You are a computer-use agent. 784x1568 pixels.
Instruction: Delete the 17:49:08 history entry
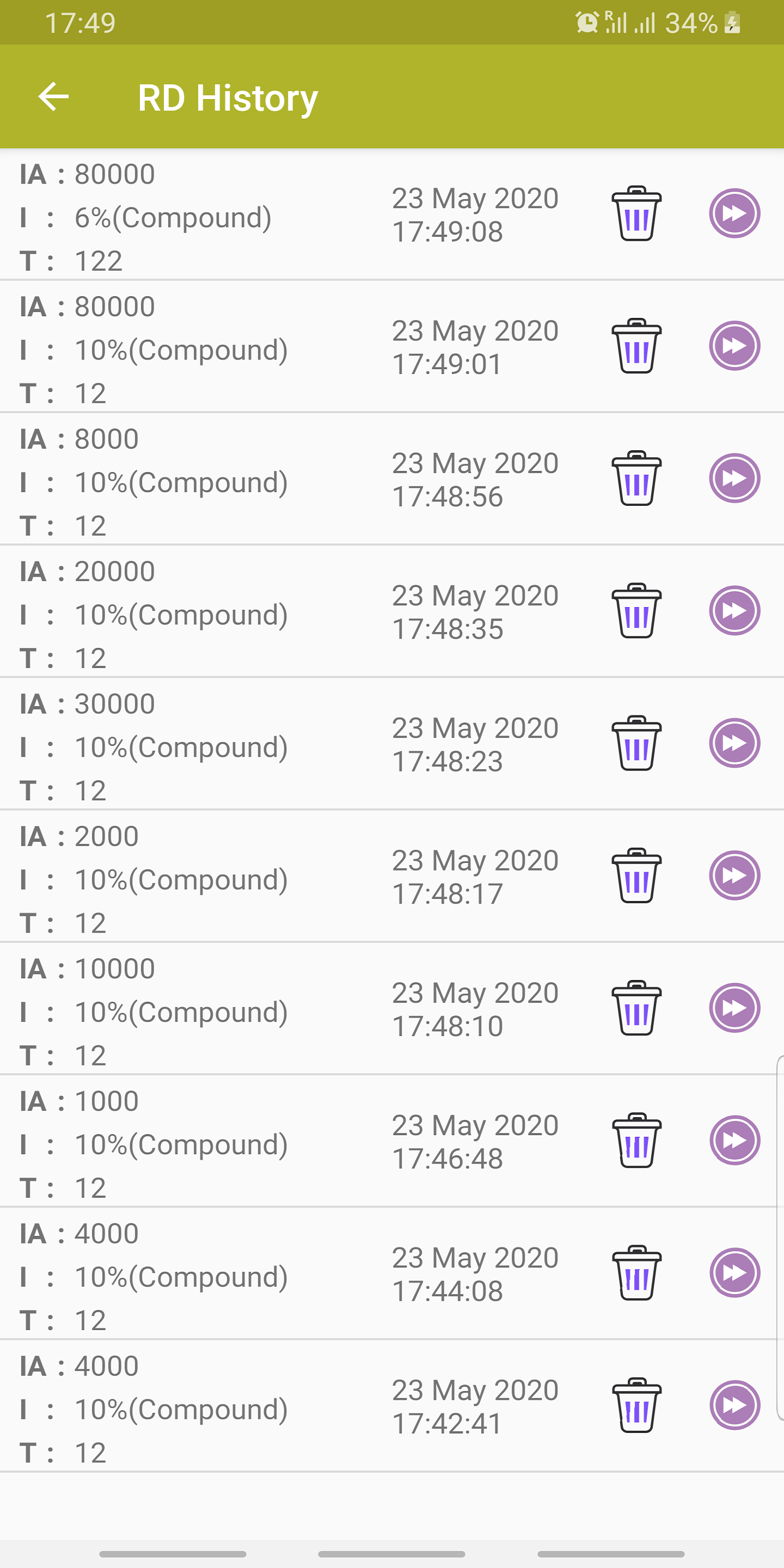pos(636,213)
